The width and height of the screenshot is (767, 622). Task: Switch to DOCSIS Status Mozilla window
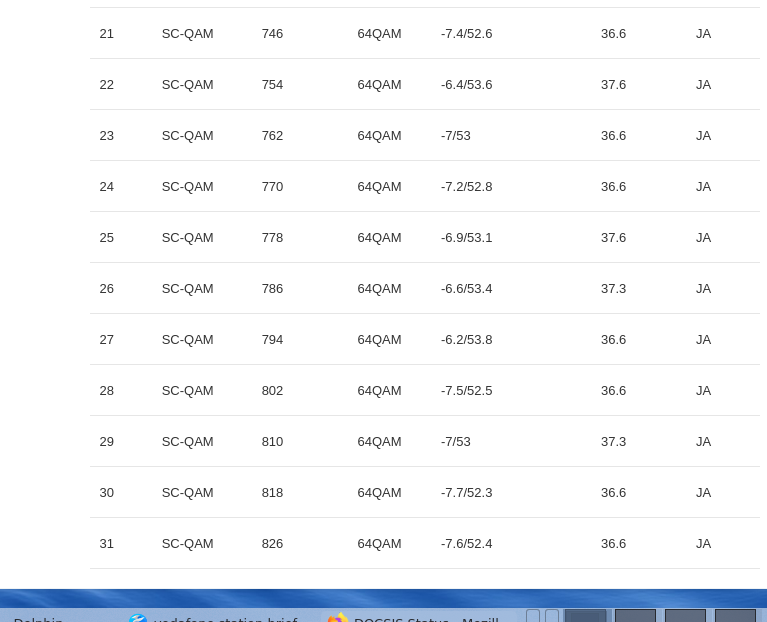(x=414, y=618)
